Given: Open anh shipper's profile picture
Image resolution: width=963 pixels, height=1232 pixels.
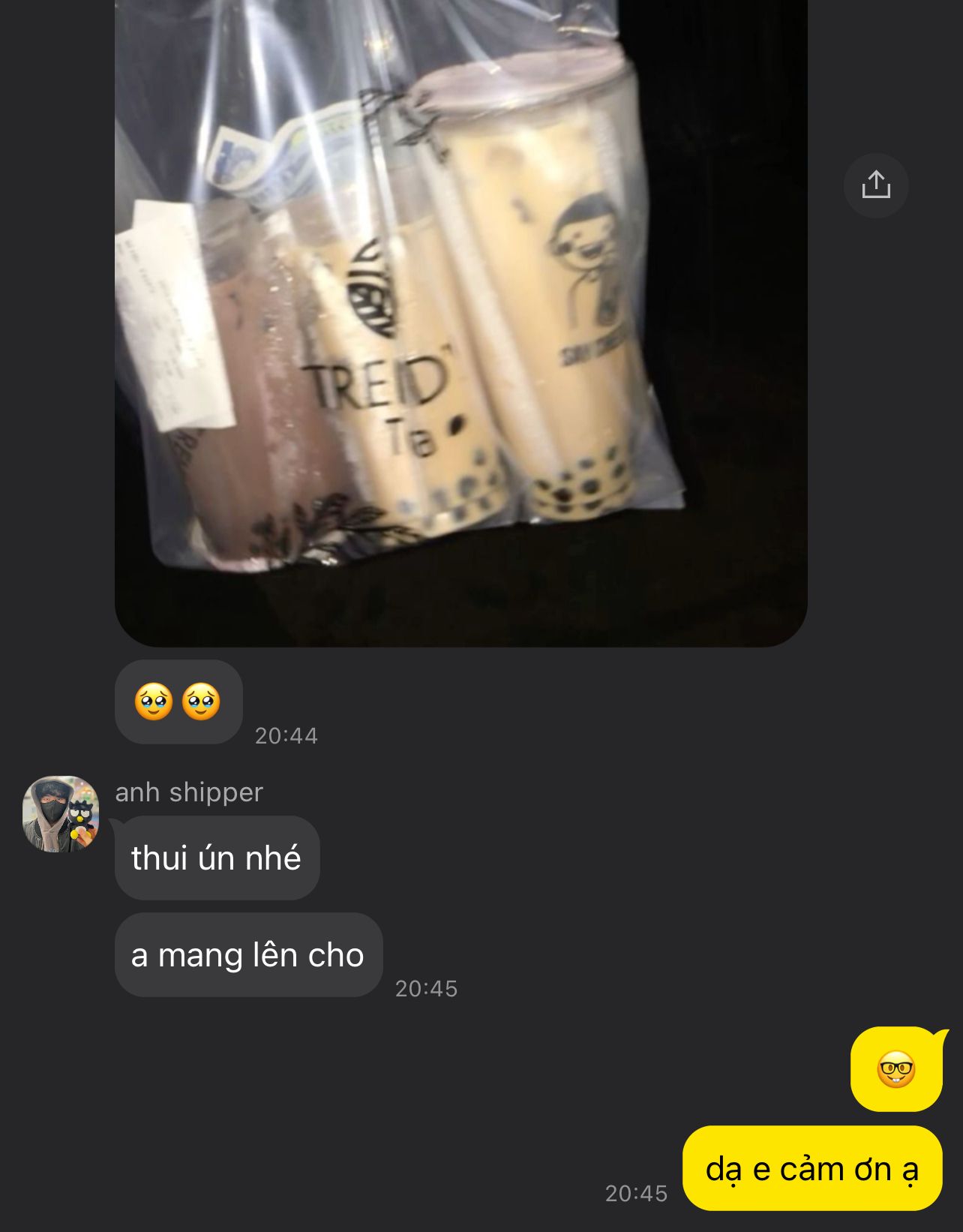Looking at the screenshot, I should point(61,814).
